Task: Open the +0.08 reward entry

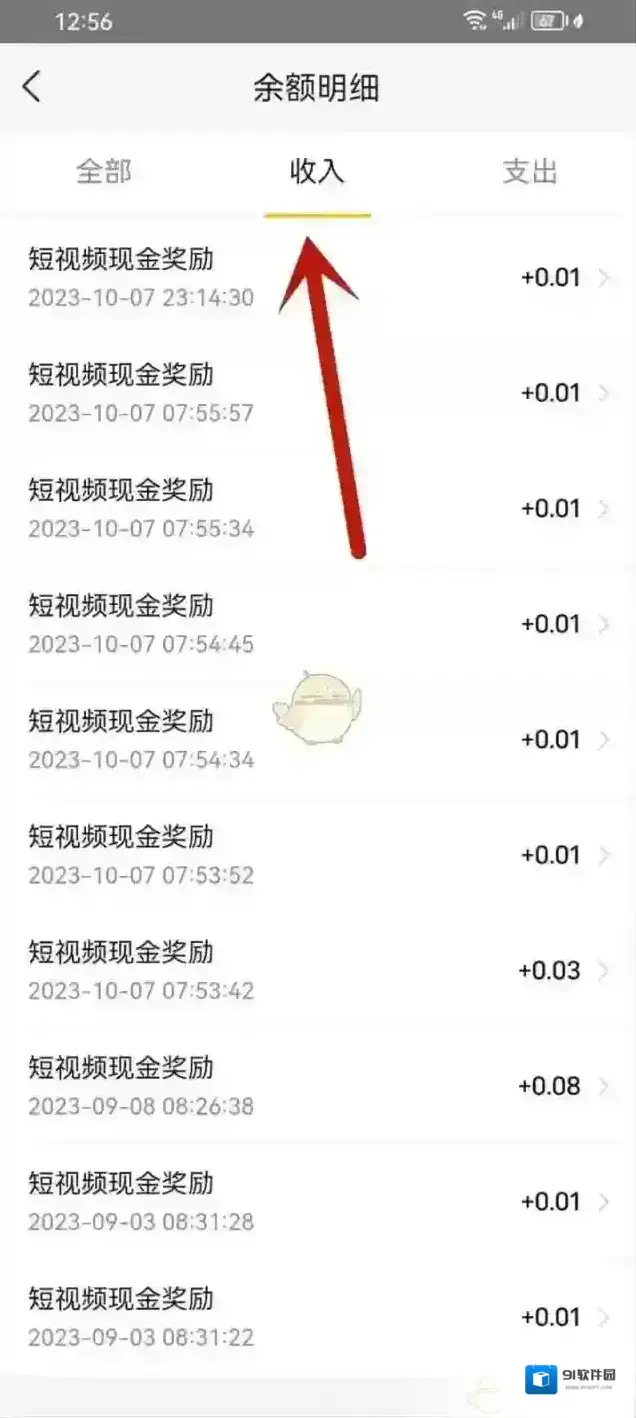Action: tap(318, 1086)
